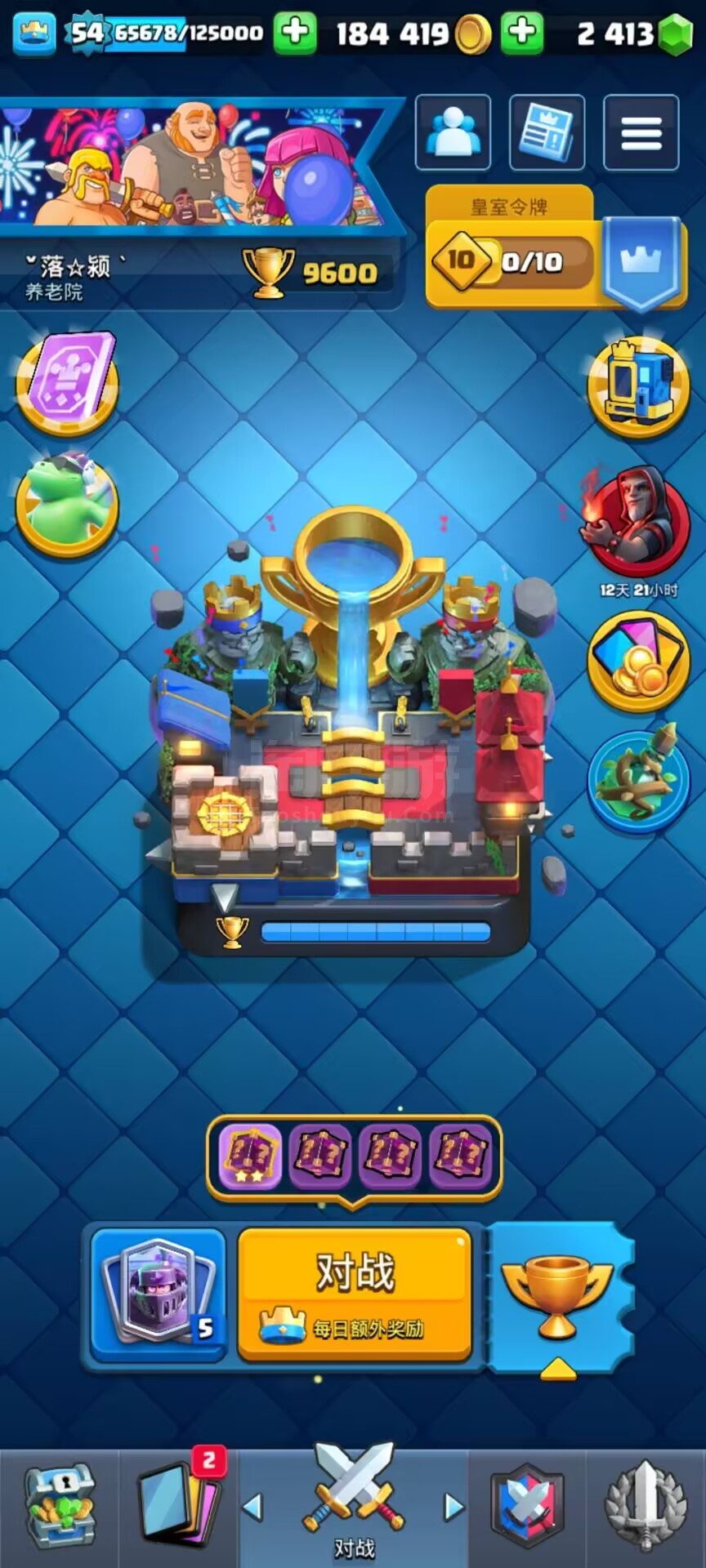Switch to the shop chest tab
The image size is (706, 1568).
(60, 1507)
